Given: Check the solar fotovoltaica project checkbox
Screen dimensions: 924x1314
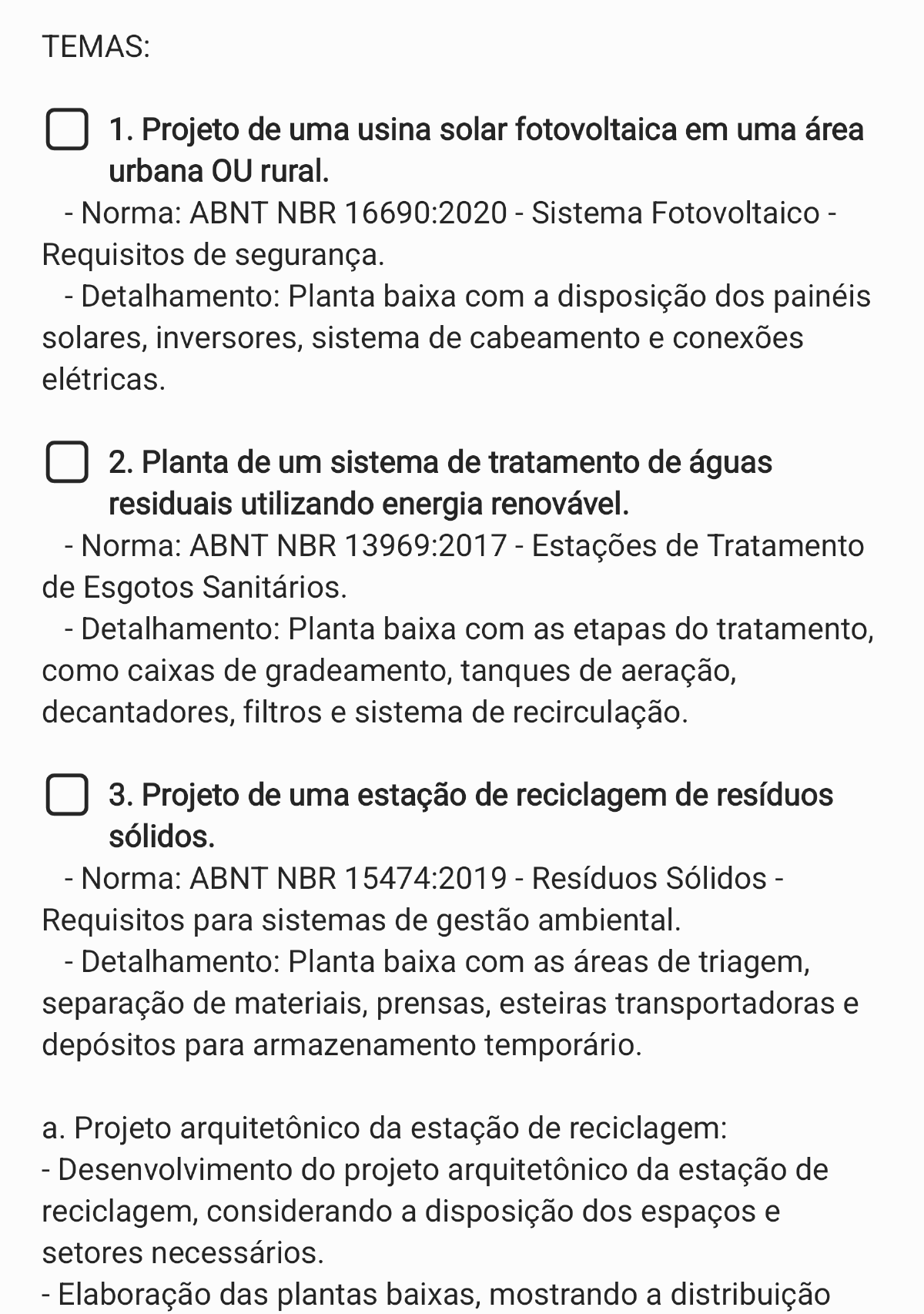Looking at the screenshot, I should [x=67, y=129].
